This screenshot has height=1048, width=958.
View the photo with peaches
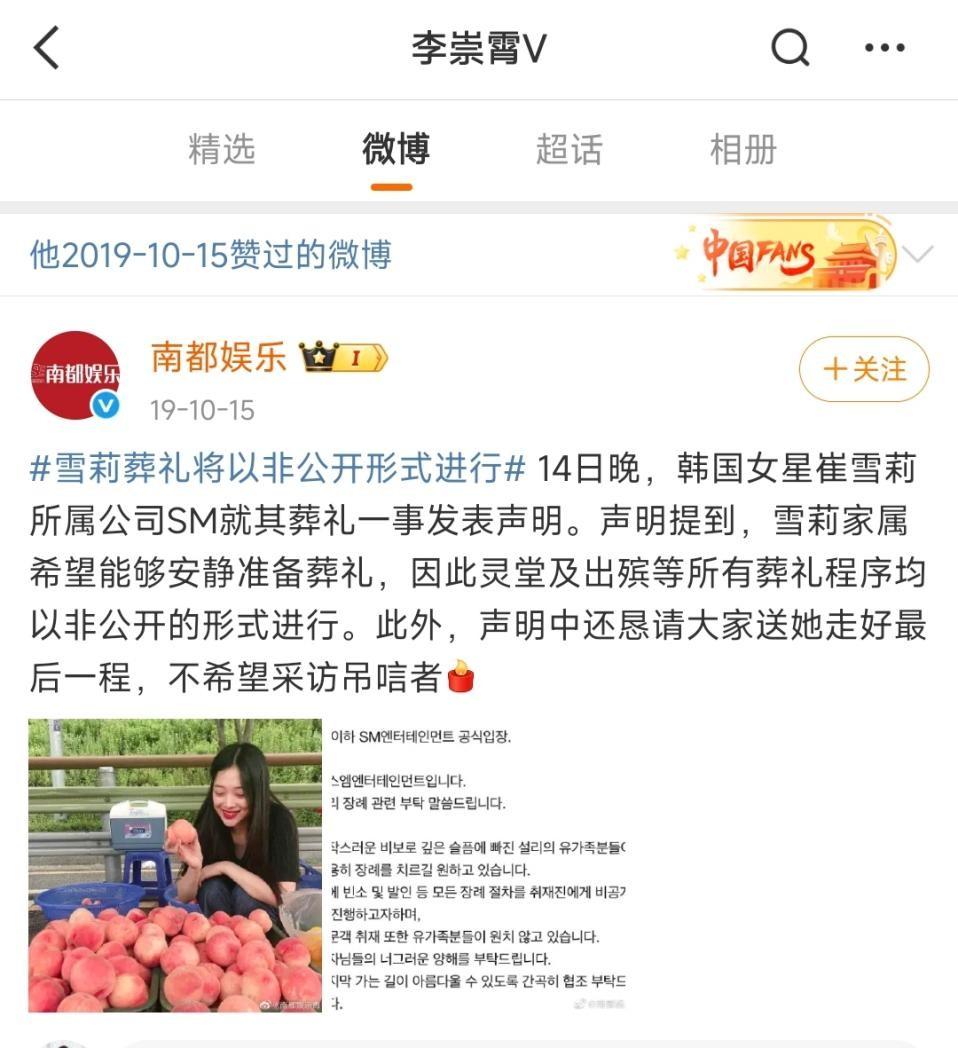pos(175,865)
